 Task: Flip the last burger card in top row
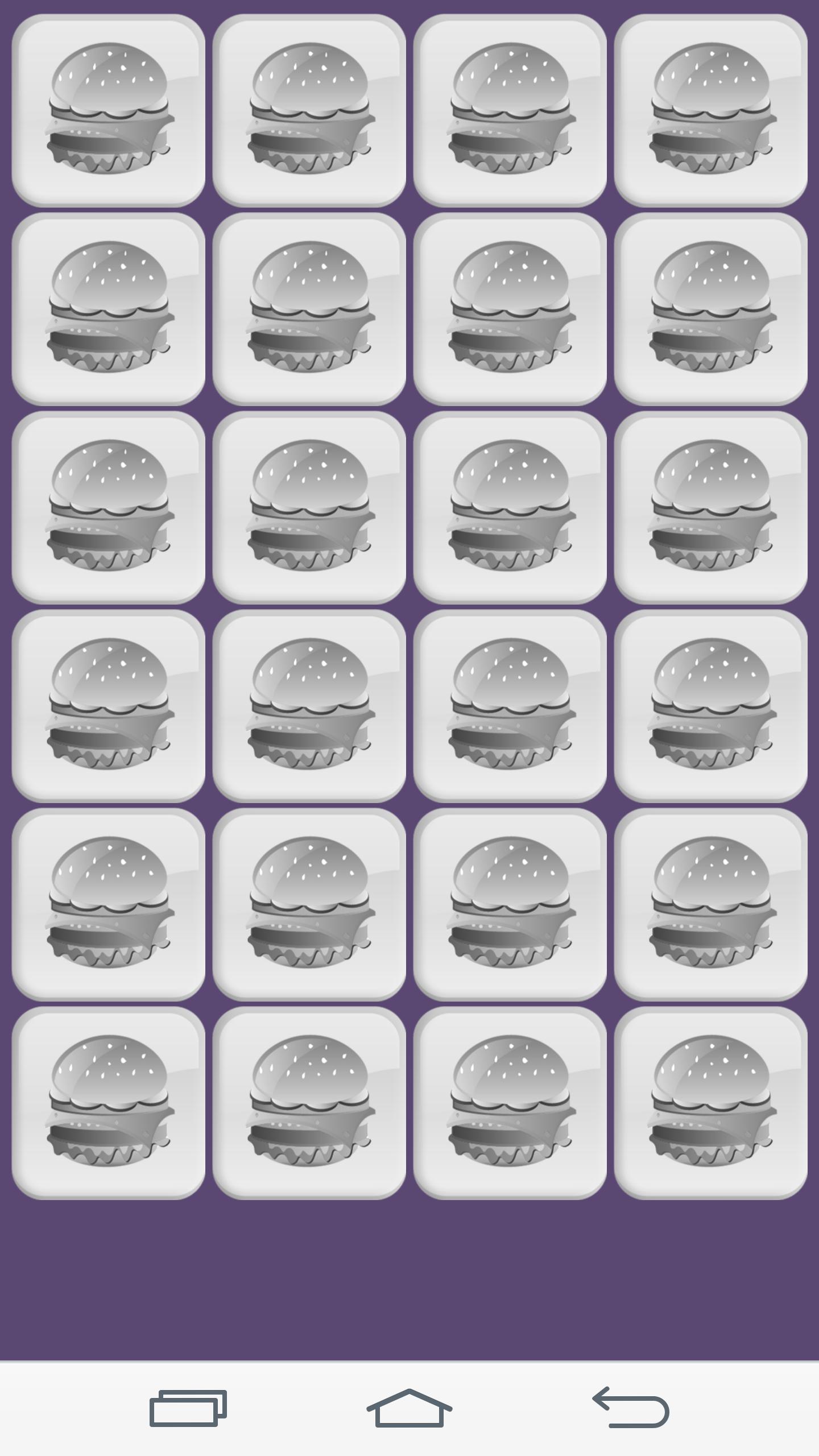[710, 110]
